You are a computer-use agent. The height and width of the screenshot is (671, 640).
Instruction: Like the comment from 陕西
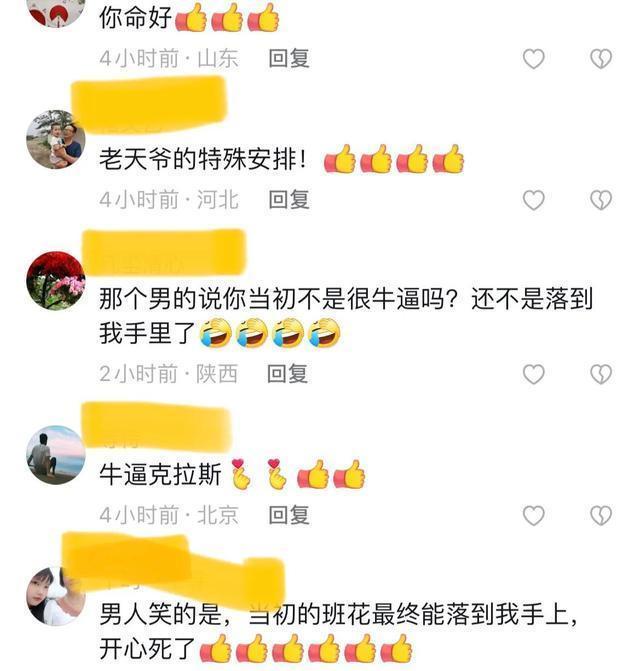tap(534, 374)
